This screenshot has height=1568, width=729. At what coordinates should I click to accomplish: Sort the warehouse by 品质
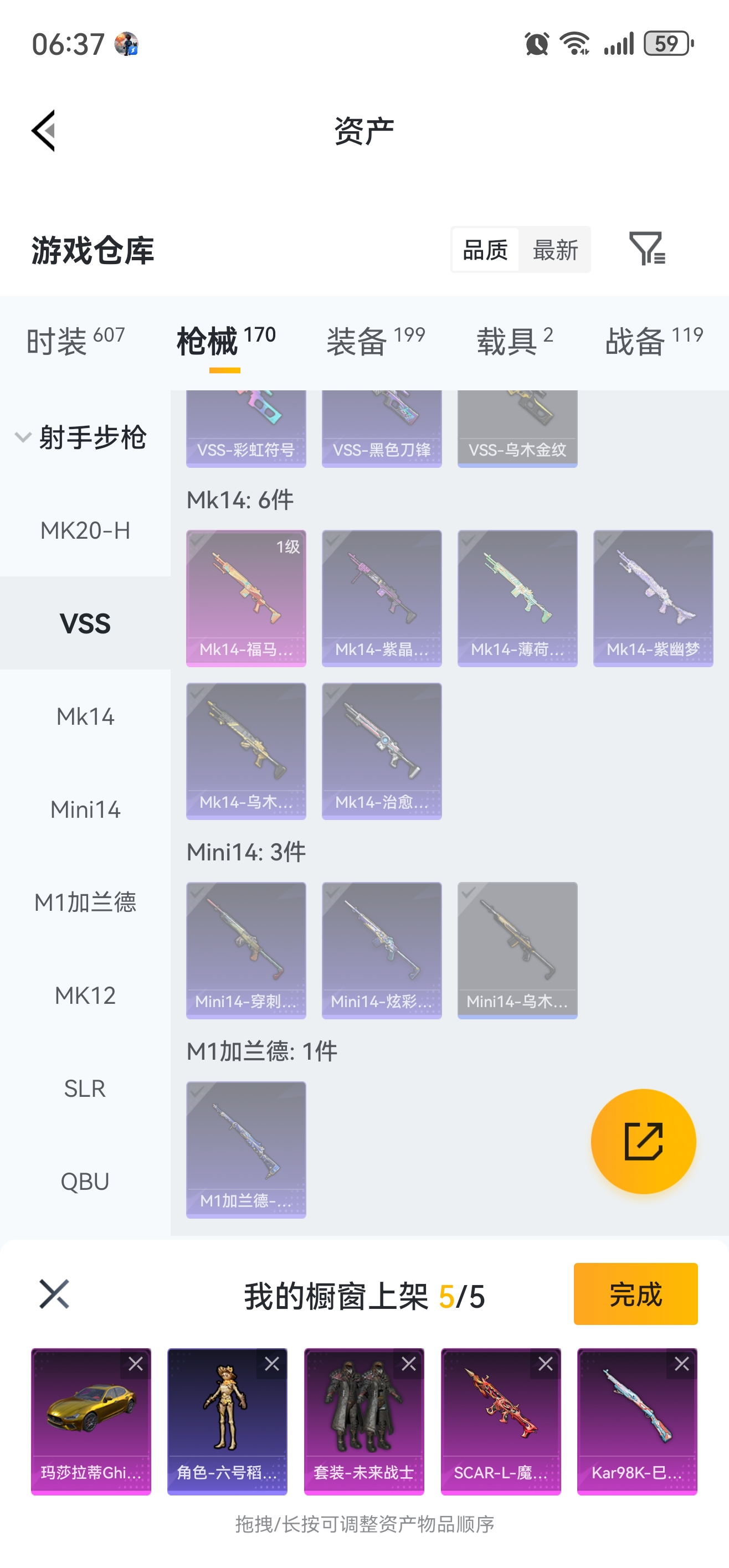pos(485,250)
